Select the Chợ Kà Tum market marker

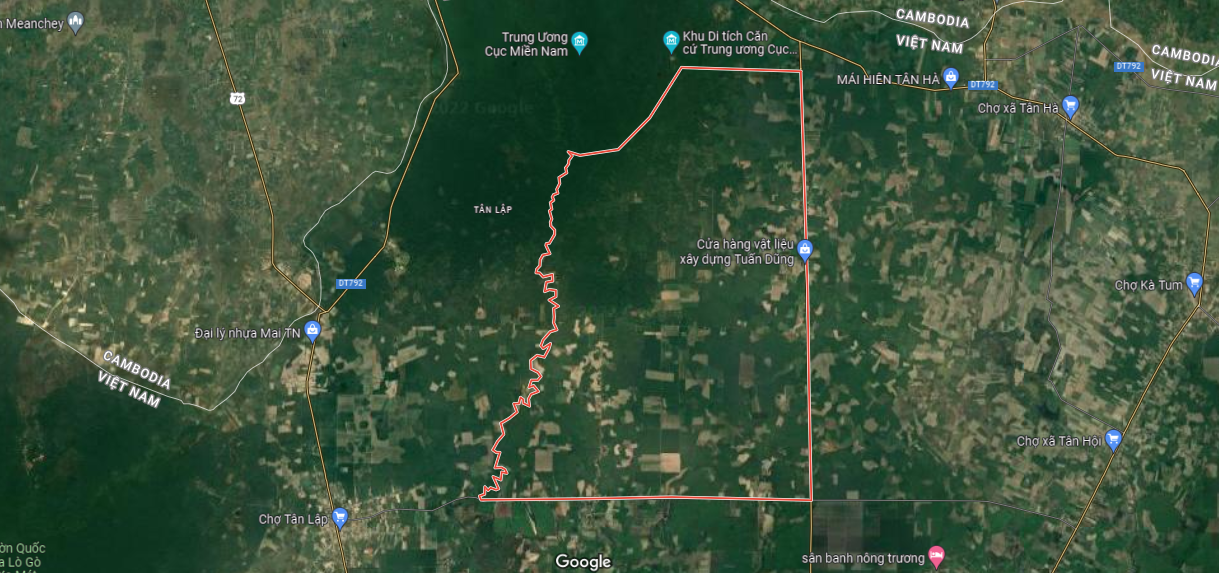tap(1193, 283)
